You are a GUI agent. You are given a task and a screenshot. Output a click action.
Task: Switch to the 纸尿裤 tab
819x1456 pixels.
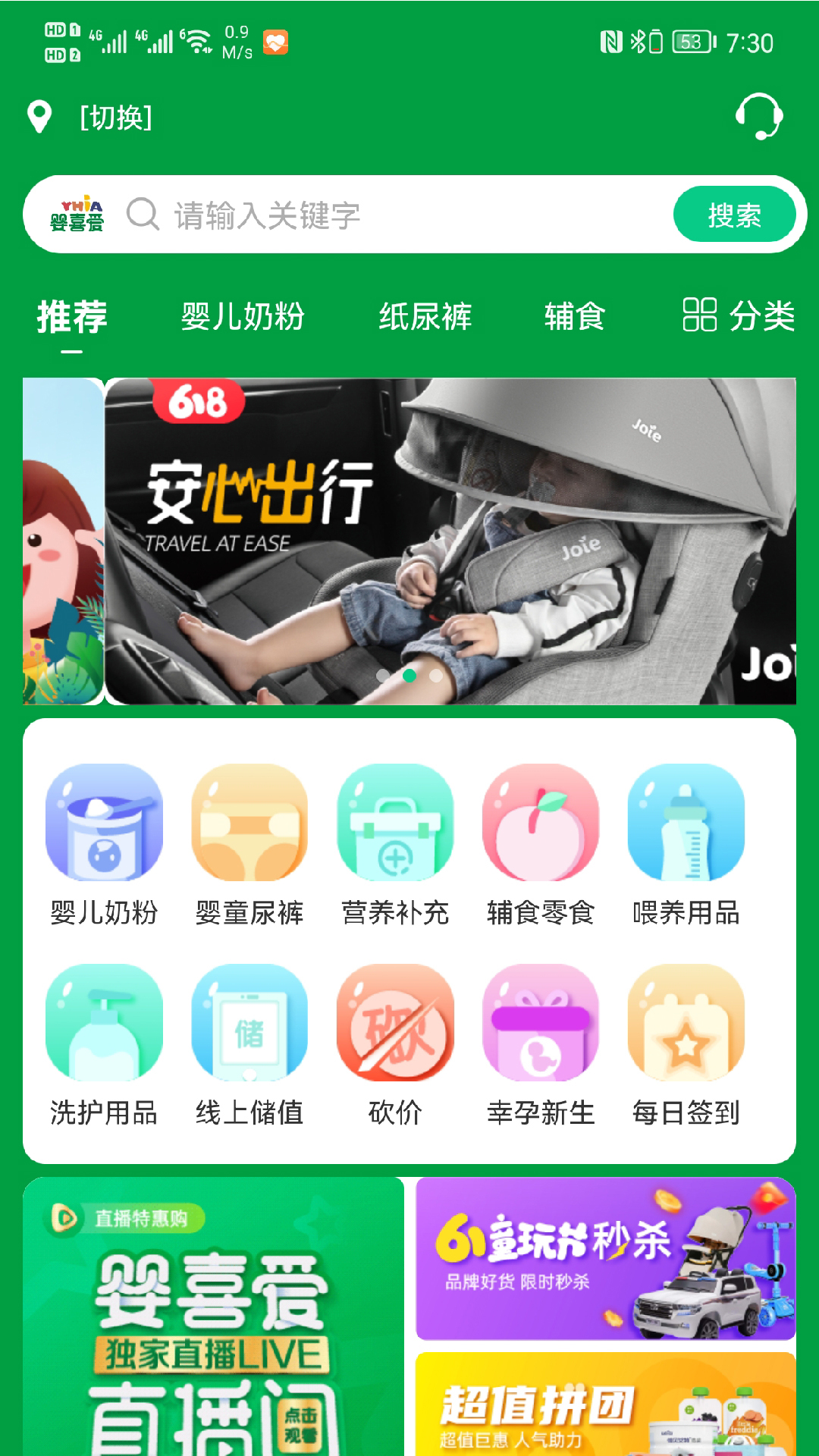click(425, 316)
